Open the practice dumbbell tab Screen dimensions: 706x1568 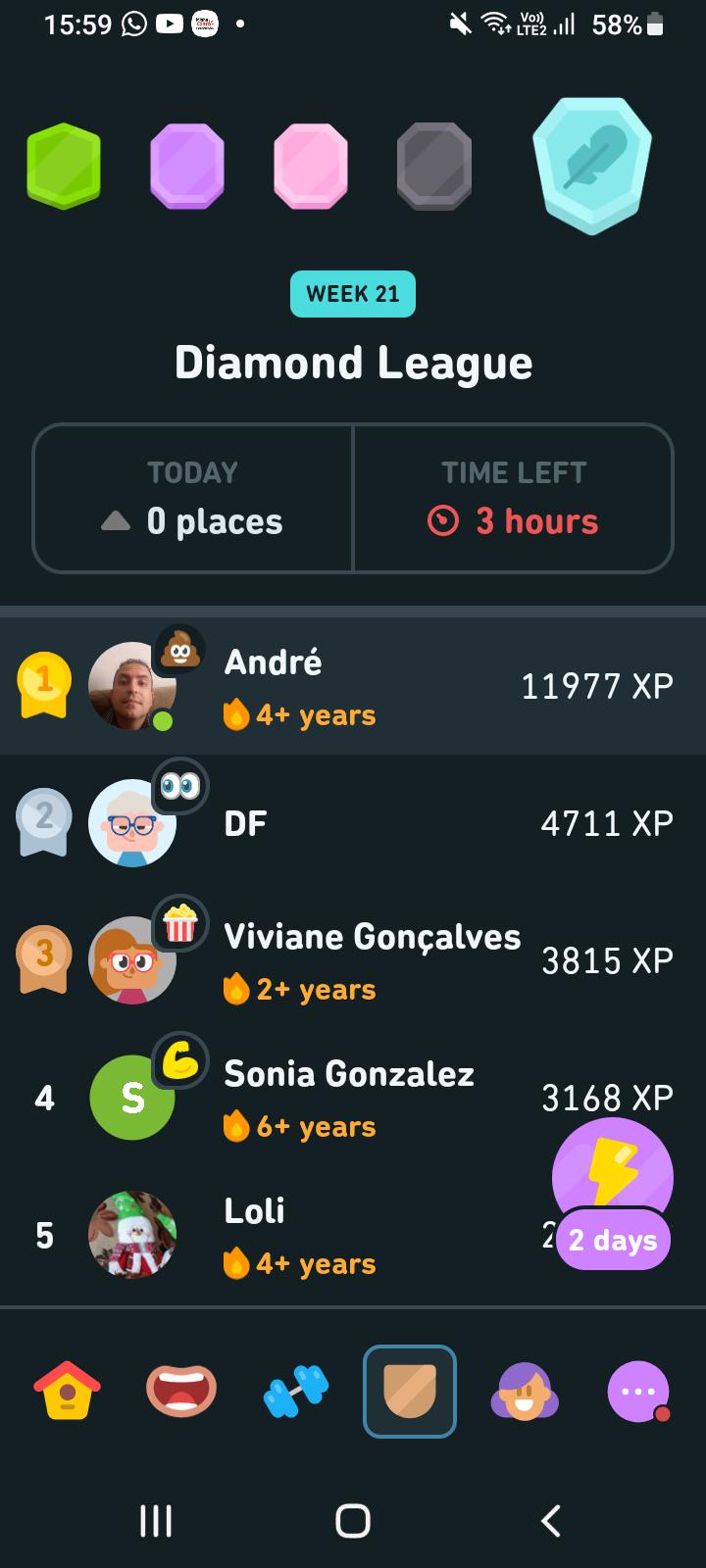296,1392
